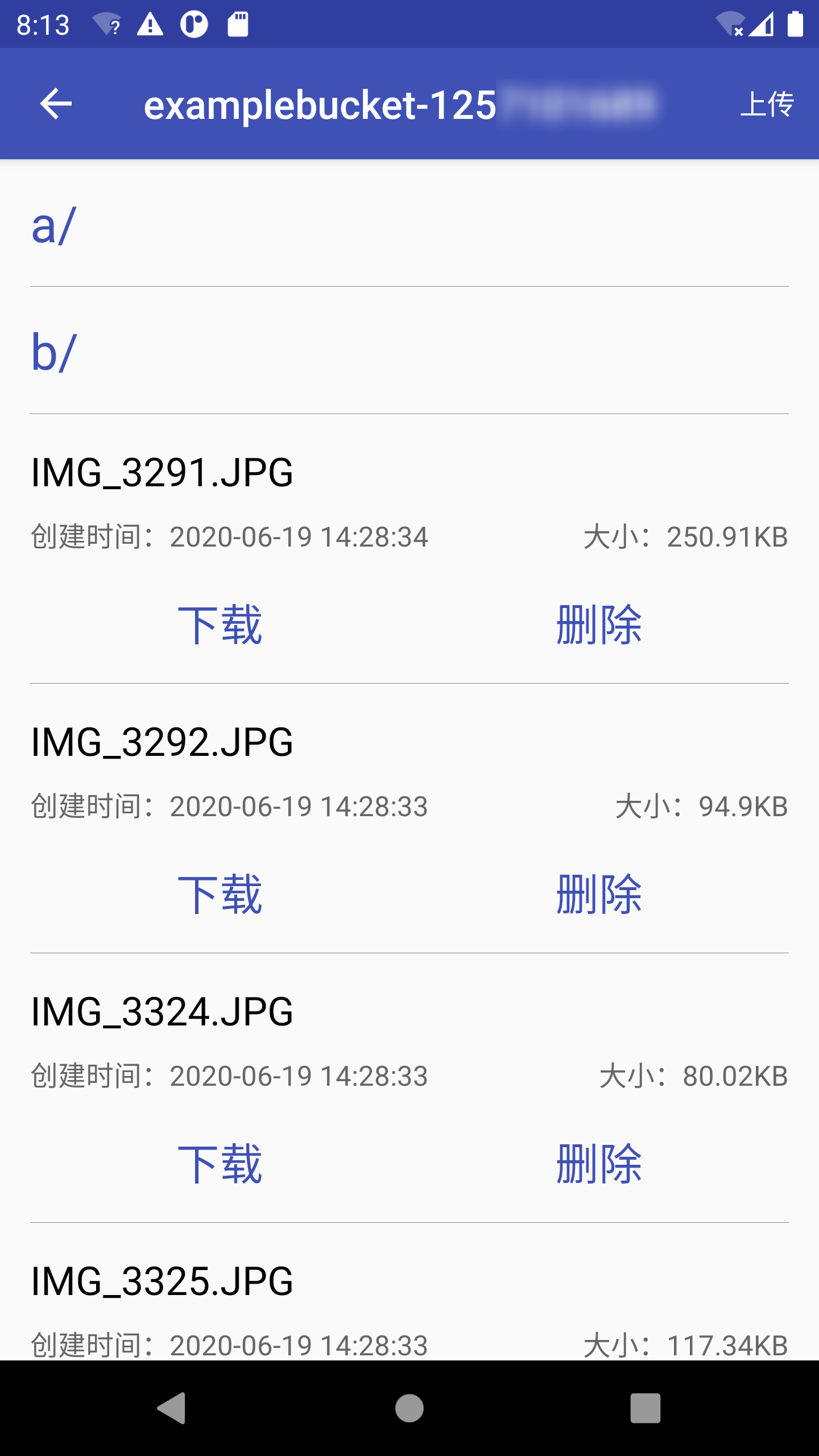Tap the system home button
The image size is (819, 1456).
(409, 1408)
